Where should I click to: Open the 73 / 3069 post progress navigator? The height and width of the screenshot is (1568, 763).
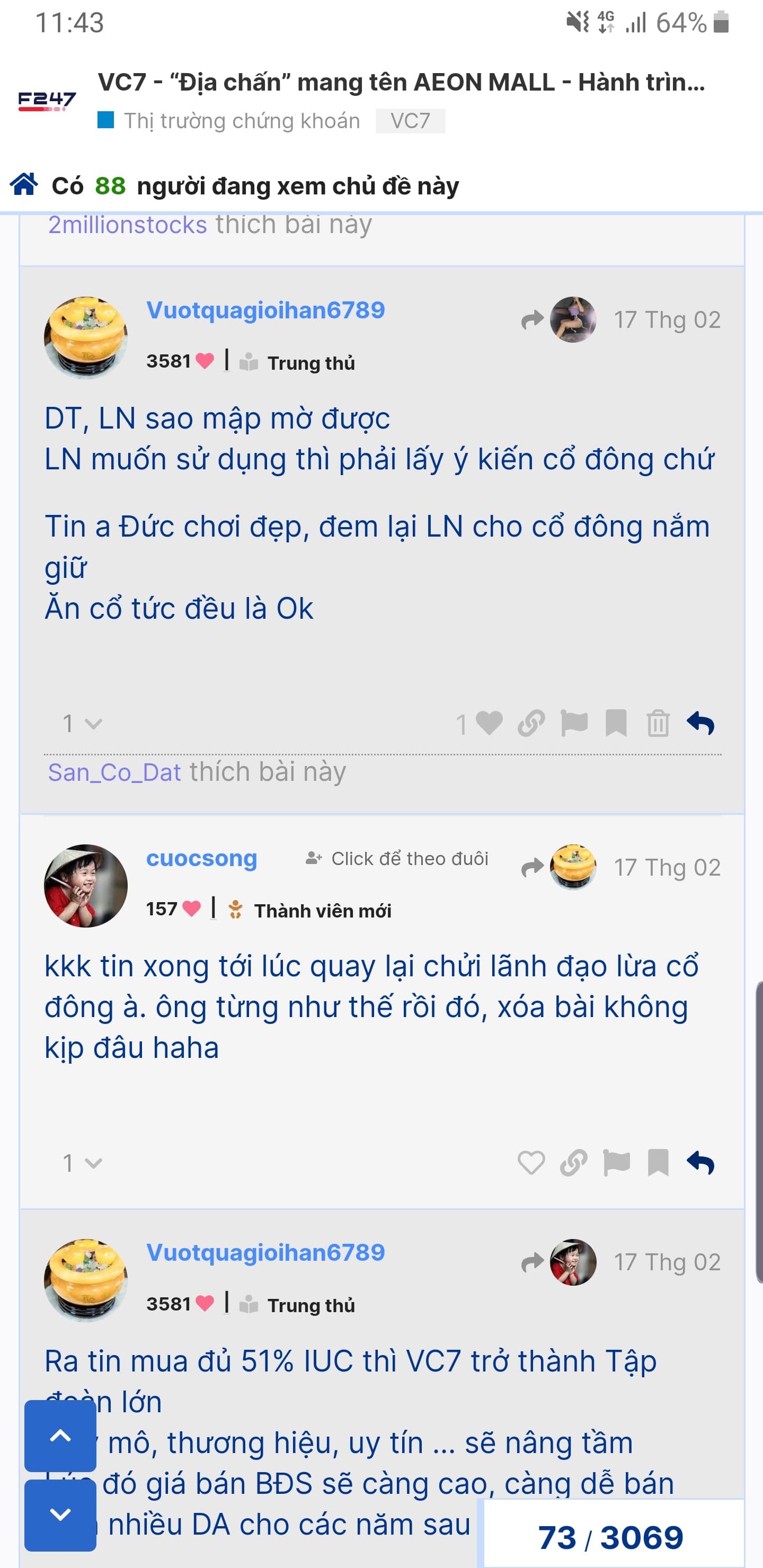tap(611, 1537)
